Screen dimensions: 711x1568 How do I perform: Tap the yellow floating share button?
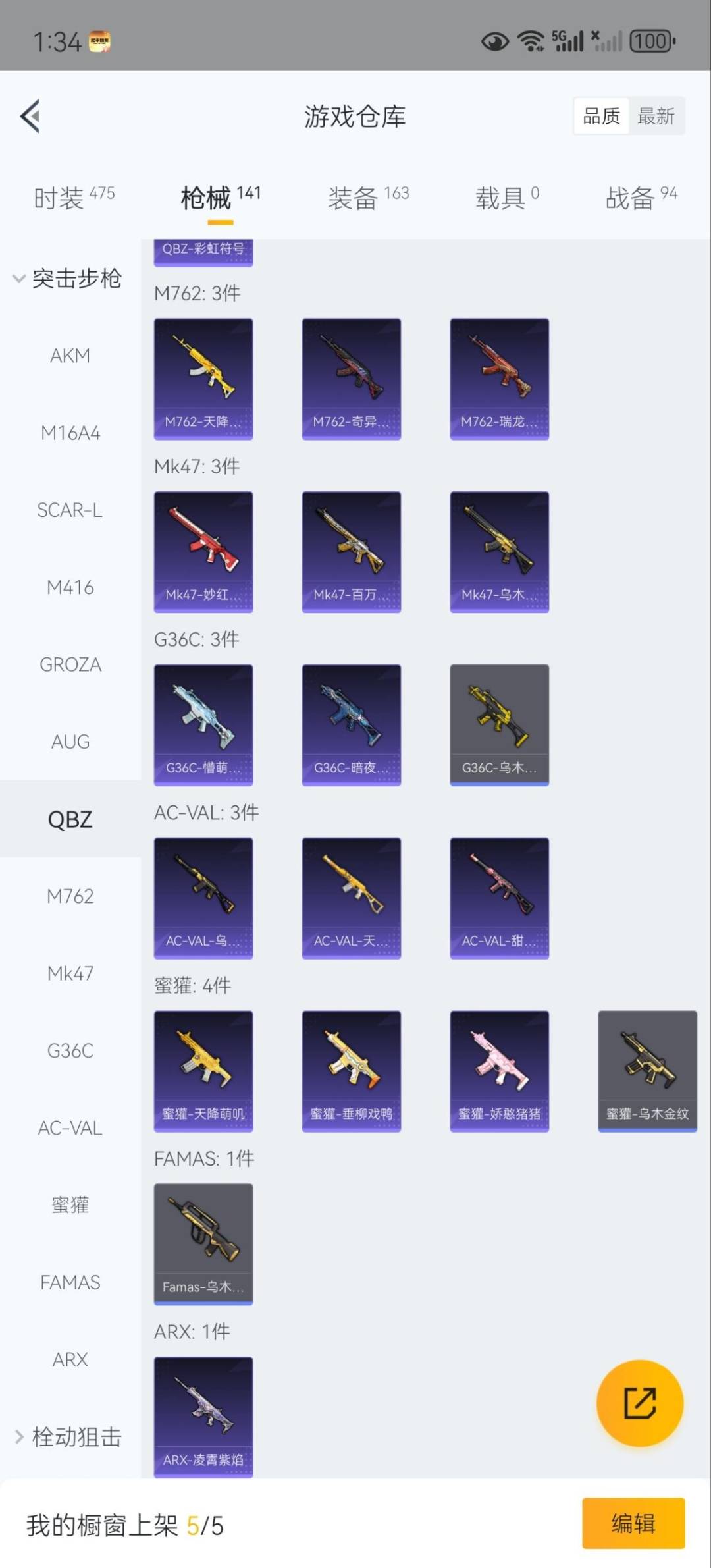coord(639,1403)
